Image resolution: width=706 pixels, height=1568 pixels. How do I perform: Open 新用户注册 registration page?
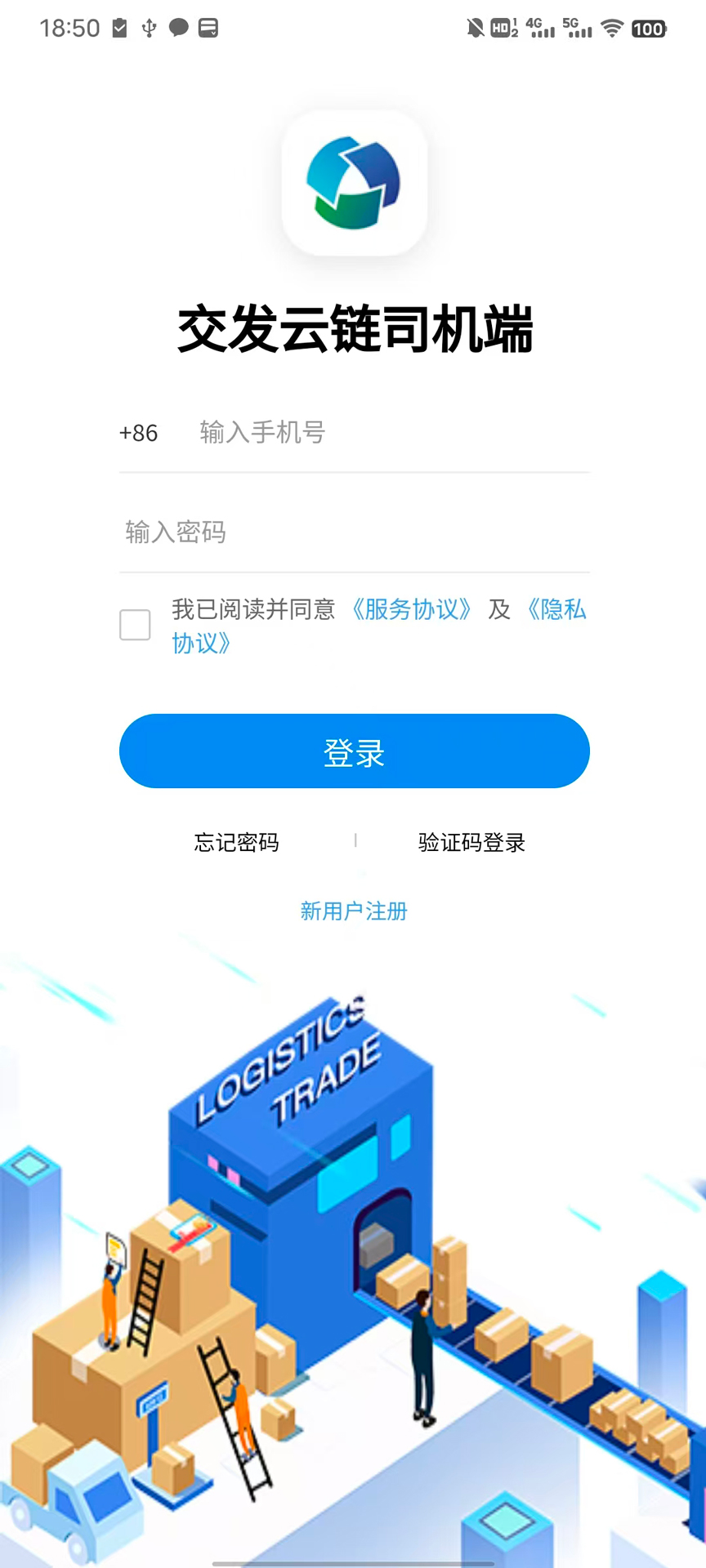(354, 911)
